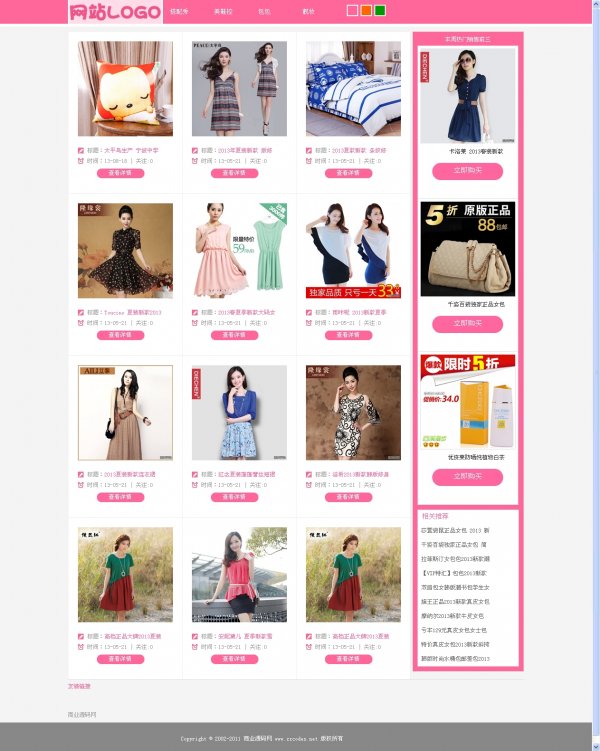Viewport: 600px width, 751px height.
Task: Open the sunscreen 5折 promo picture
Action: (x=467, y=400)
